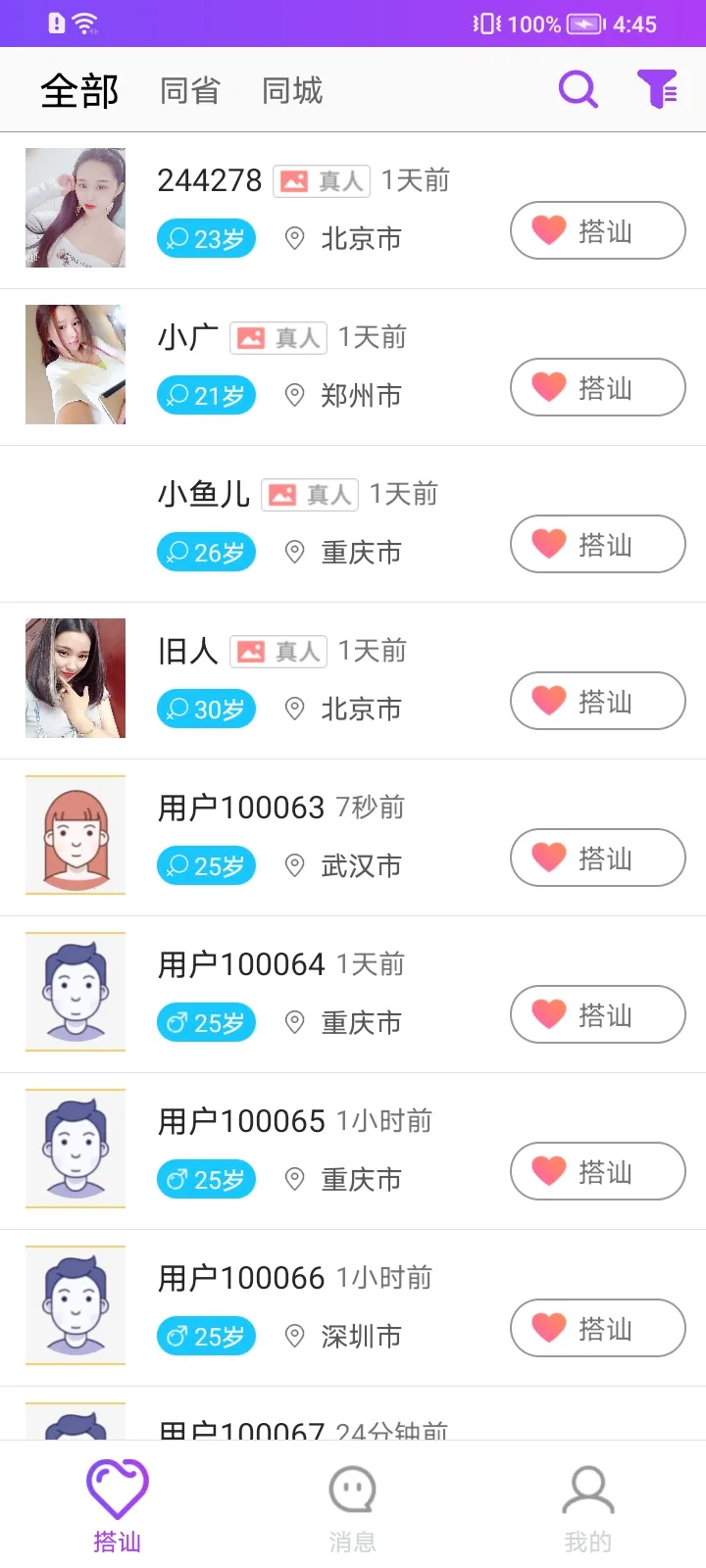Switch to the 同城 tab

pos(292,91)
